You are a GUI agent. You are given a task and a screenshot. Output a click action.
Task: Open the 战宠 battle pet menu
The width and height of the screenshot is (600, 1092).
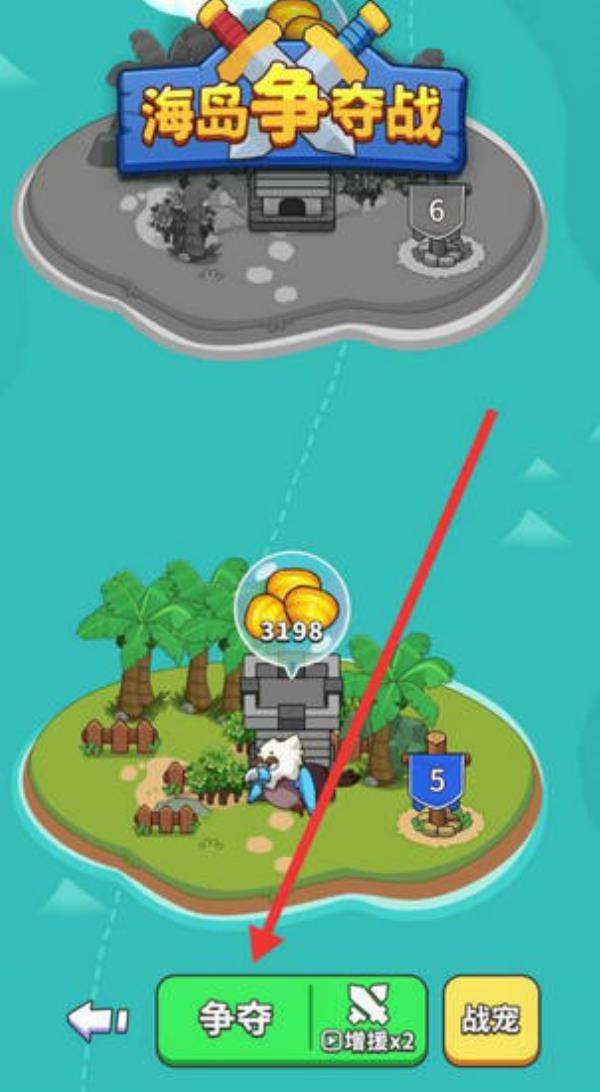[491, 1019]
